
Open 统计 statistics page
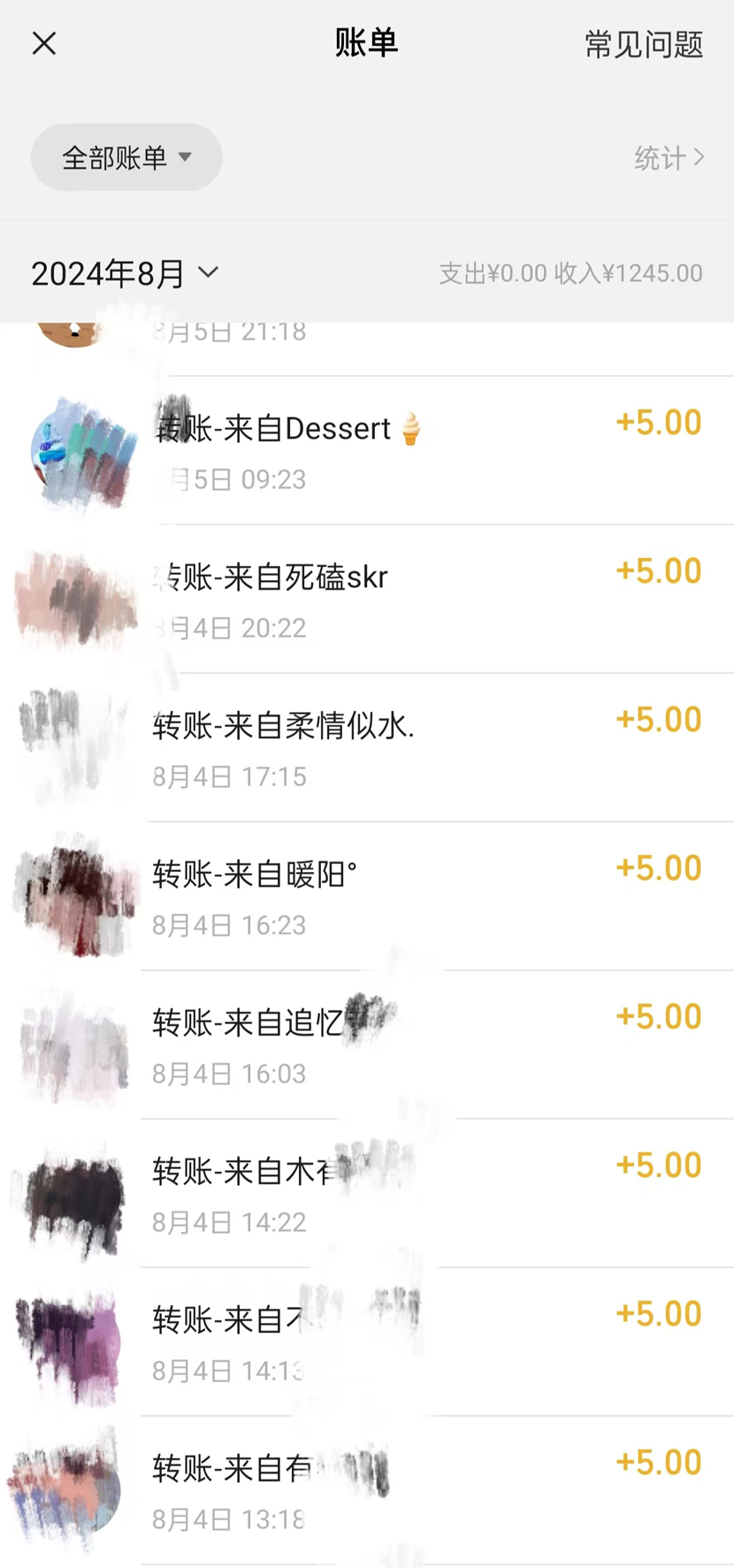coord(669,158)
